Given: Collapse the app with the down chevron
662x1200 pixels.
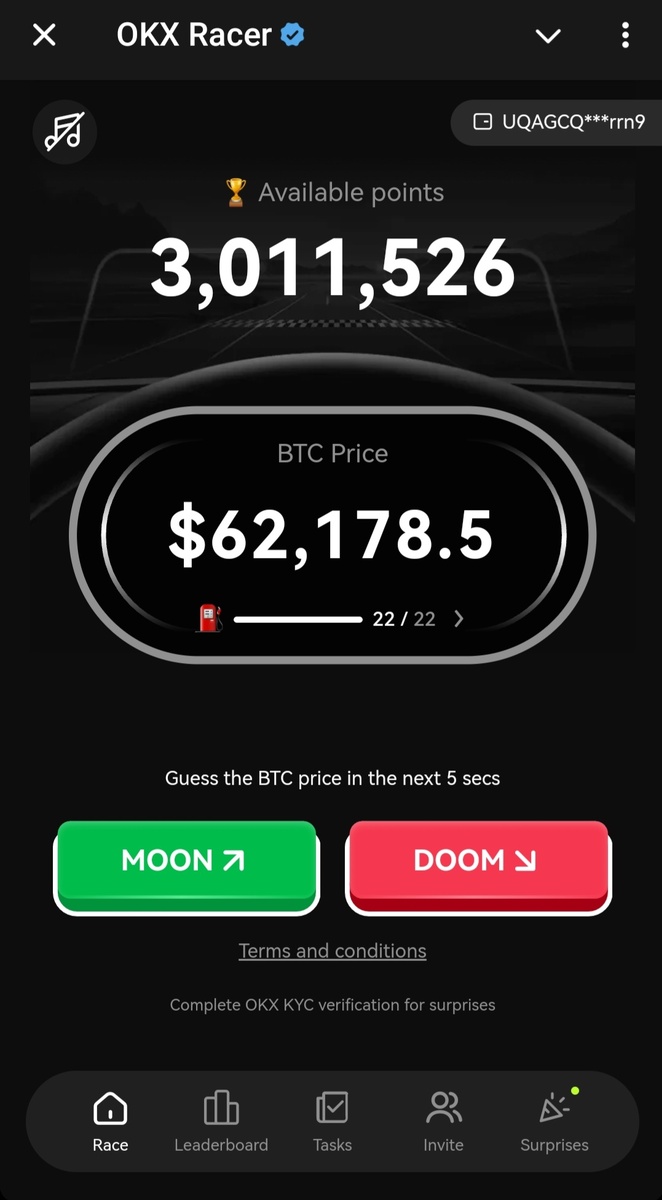Looking at the screenshot, I should point(548,36).
